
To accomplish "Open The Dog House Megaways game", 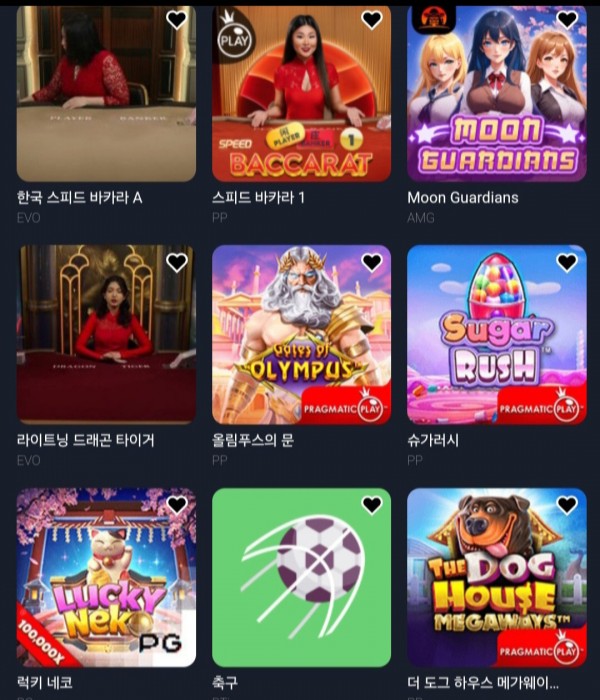I will tap(497, 580).
